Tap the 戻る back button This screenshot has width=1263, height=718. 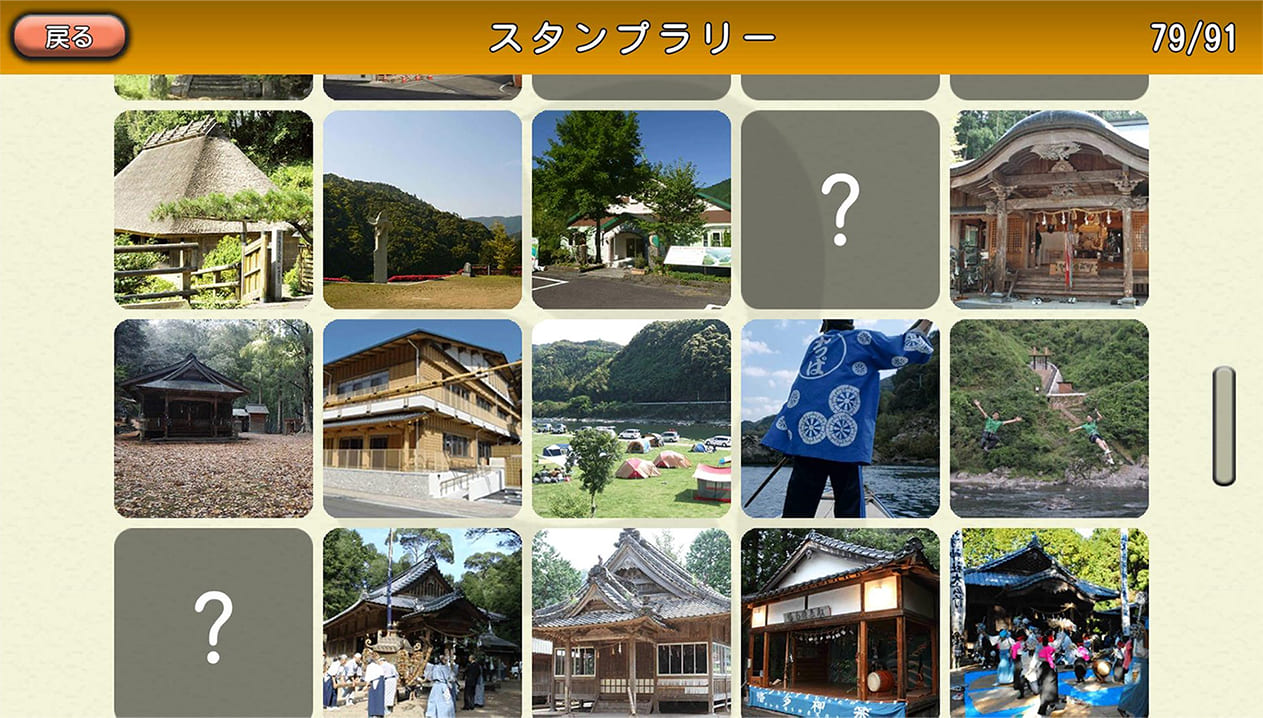[69, 37]
